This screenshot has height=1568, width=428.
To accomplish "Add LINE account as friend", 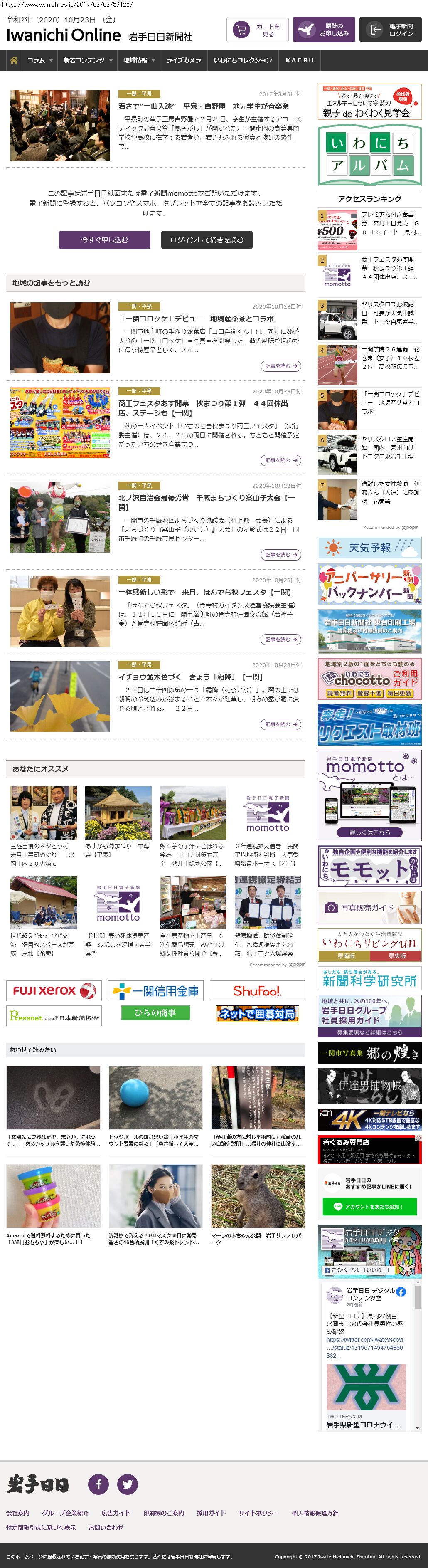I will [x=369, y=1206].
